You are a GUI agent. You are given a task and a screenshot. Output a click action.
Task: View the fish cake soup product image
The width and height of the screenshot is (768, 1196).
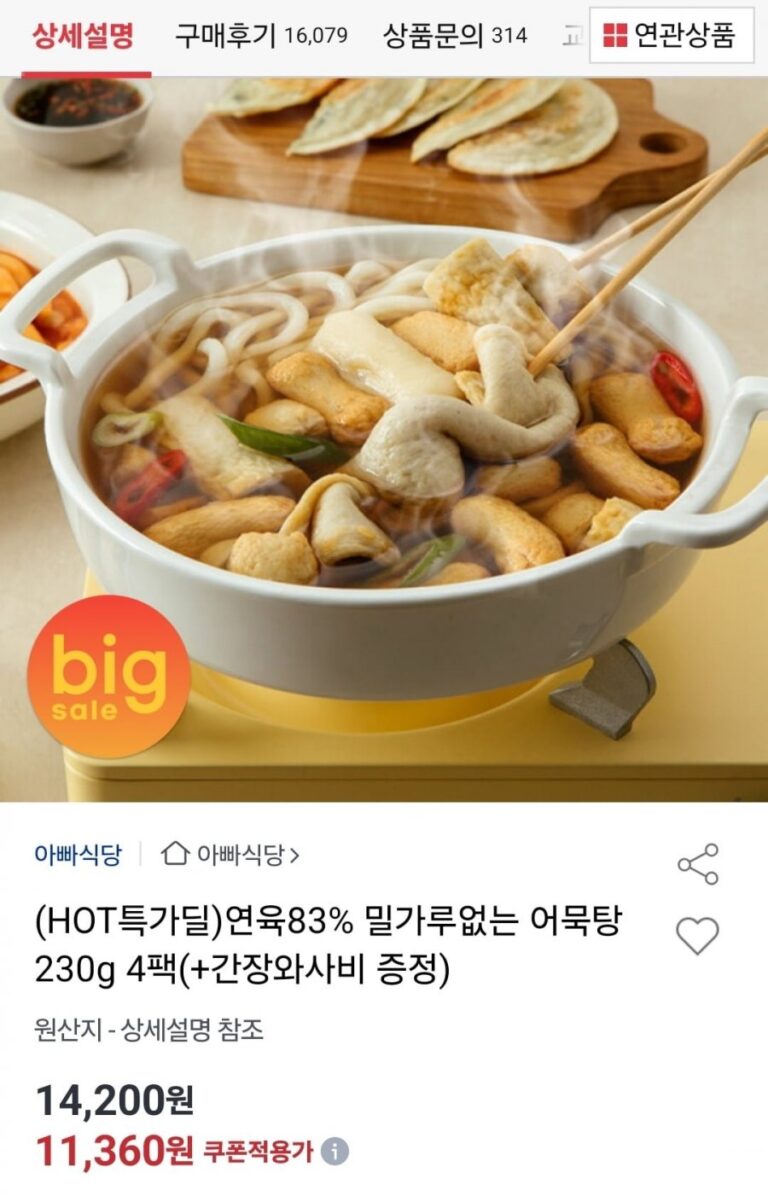pyautogui.click(x=384, y=440)
